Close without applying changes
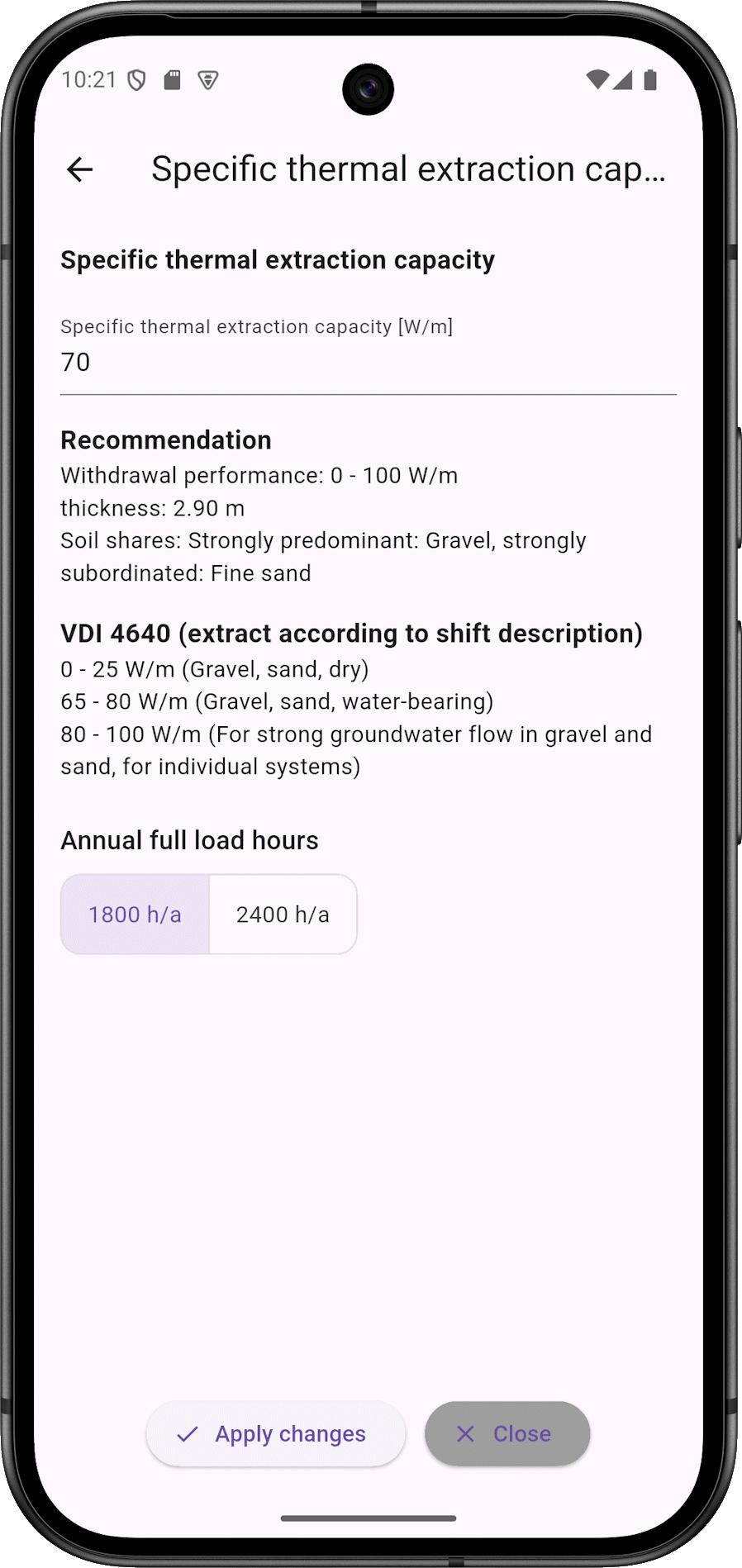The width and height of the screenshot is (742, 1568). pyautogui.click(x=507, y=1433)
